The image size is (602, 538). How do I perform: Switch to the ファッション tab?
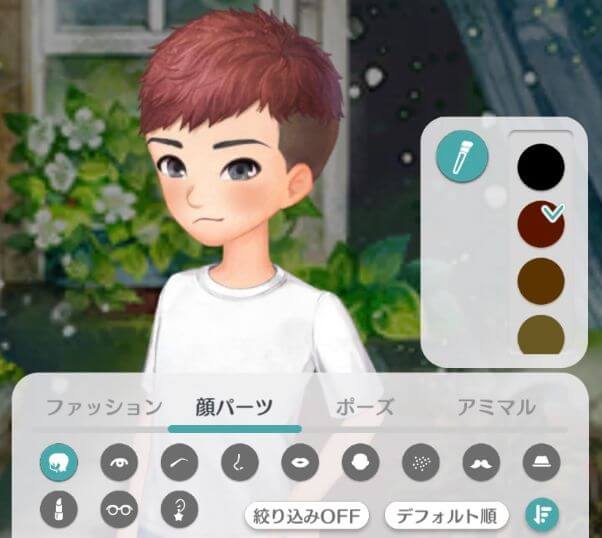tap(104, 407)
